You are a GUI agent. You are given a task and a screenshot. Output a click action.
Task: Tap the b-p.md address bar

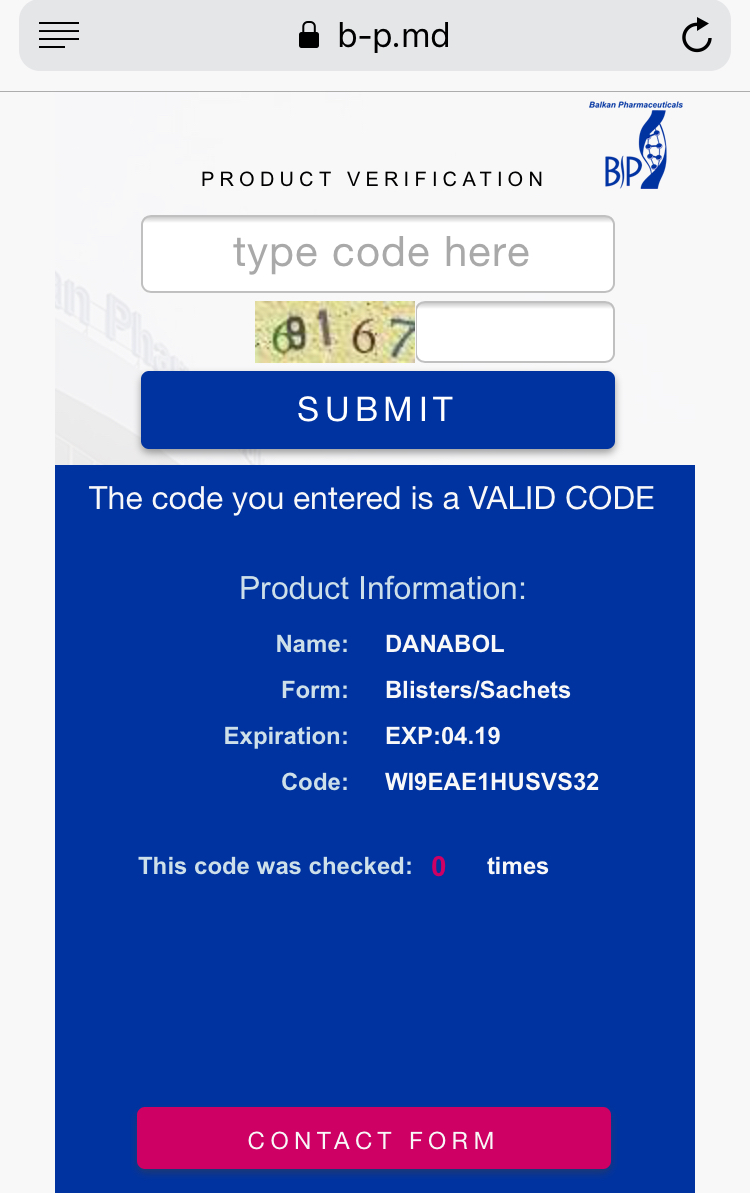375,37
